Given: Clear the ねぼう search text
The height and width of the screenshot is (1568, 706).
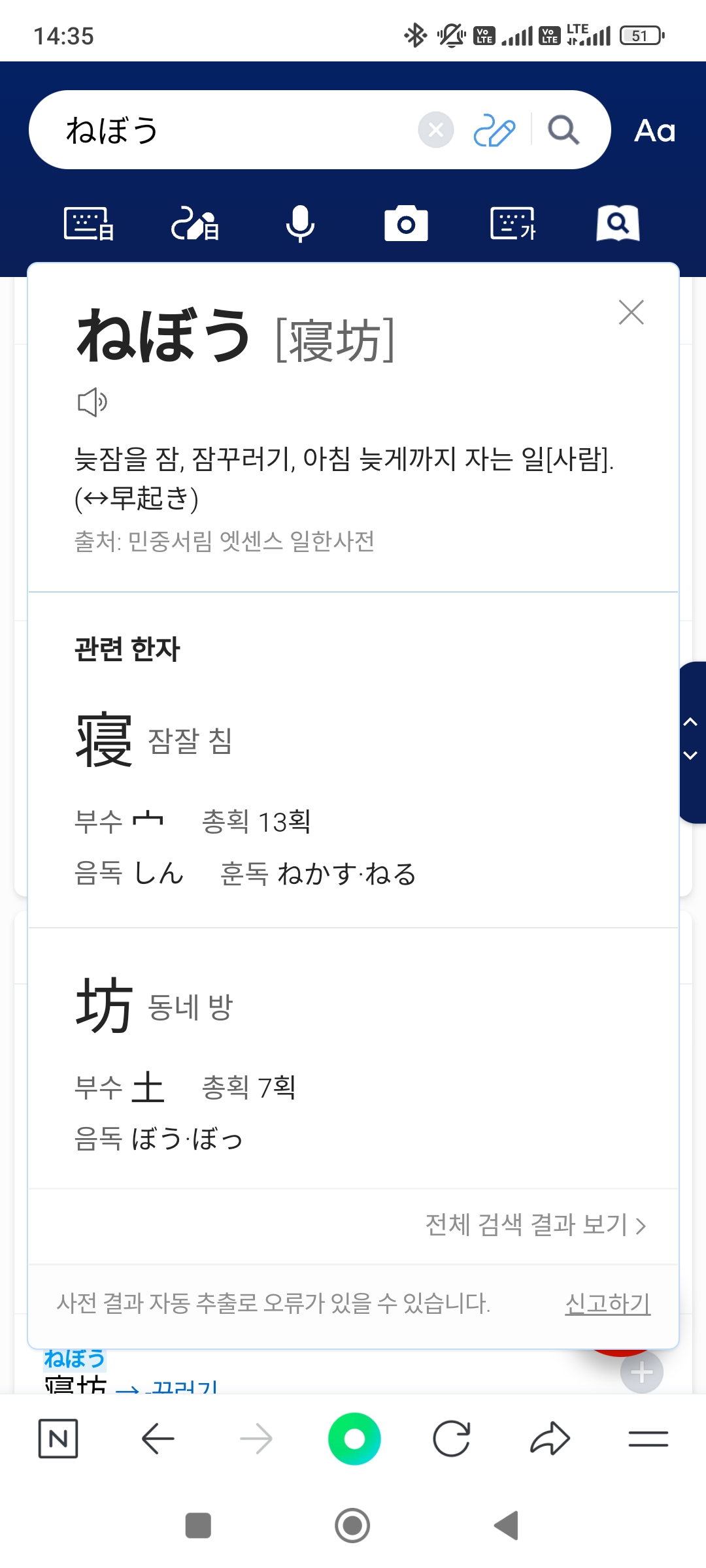Looking at the screenshot, I should [x=436, y=130].
